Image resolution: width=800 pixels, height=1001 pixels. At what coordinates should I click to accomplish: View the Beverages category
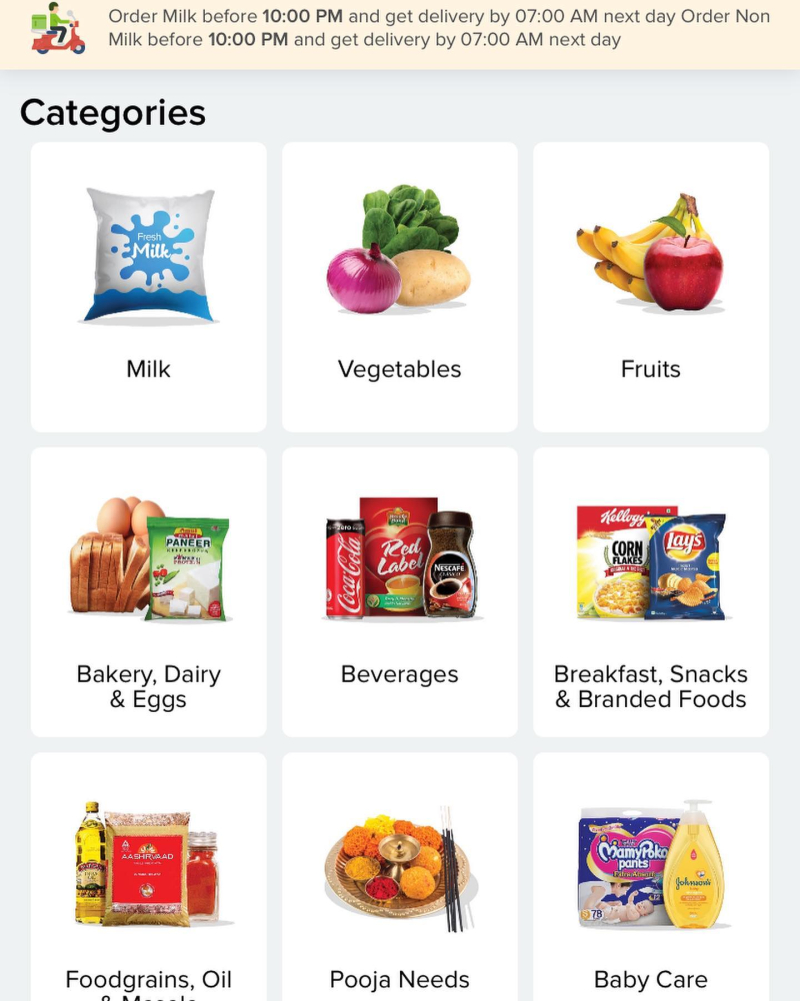[x=399, y=592]
